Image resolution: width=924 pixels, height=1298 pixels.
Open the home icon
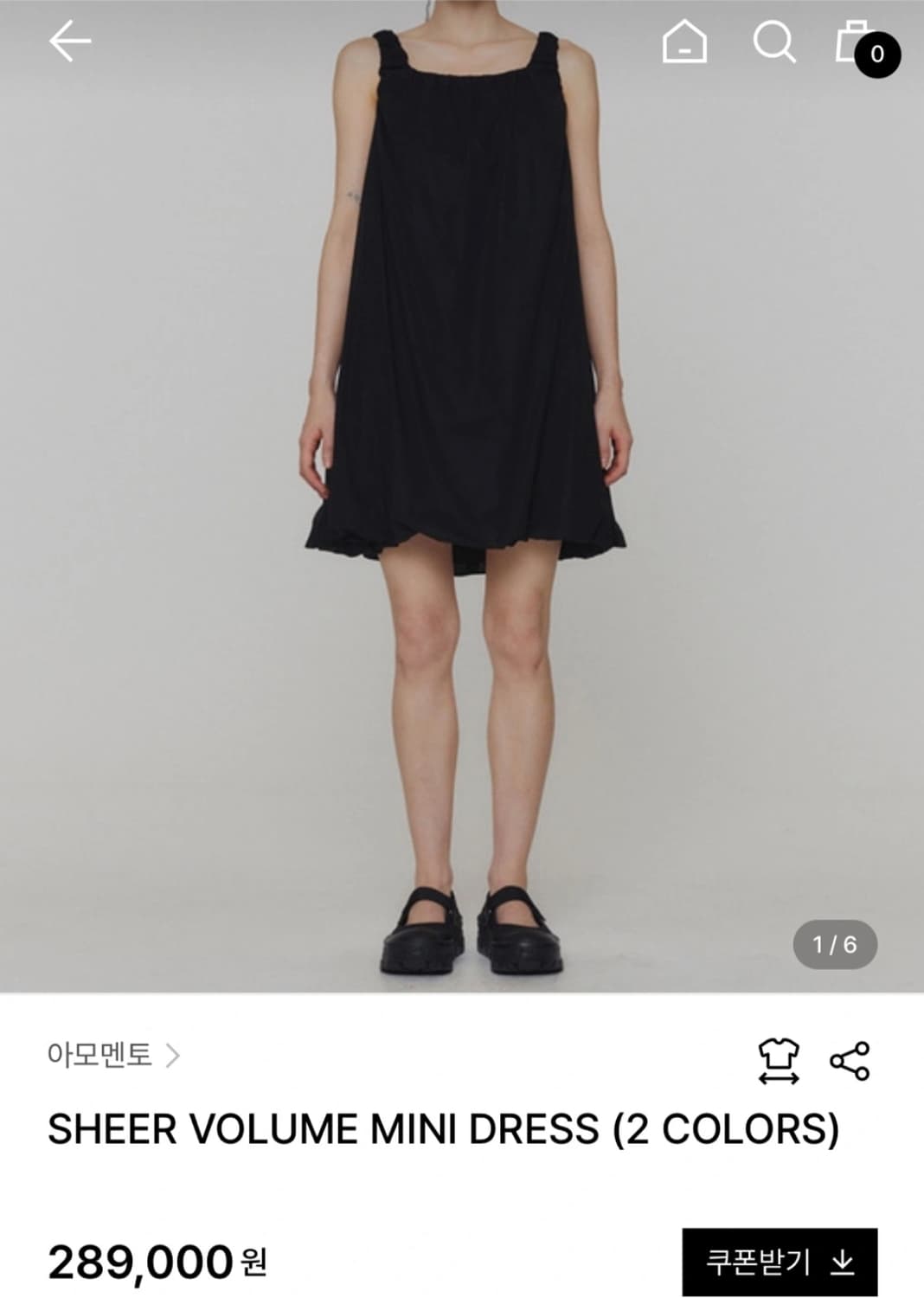[684, 42]
